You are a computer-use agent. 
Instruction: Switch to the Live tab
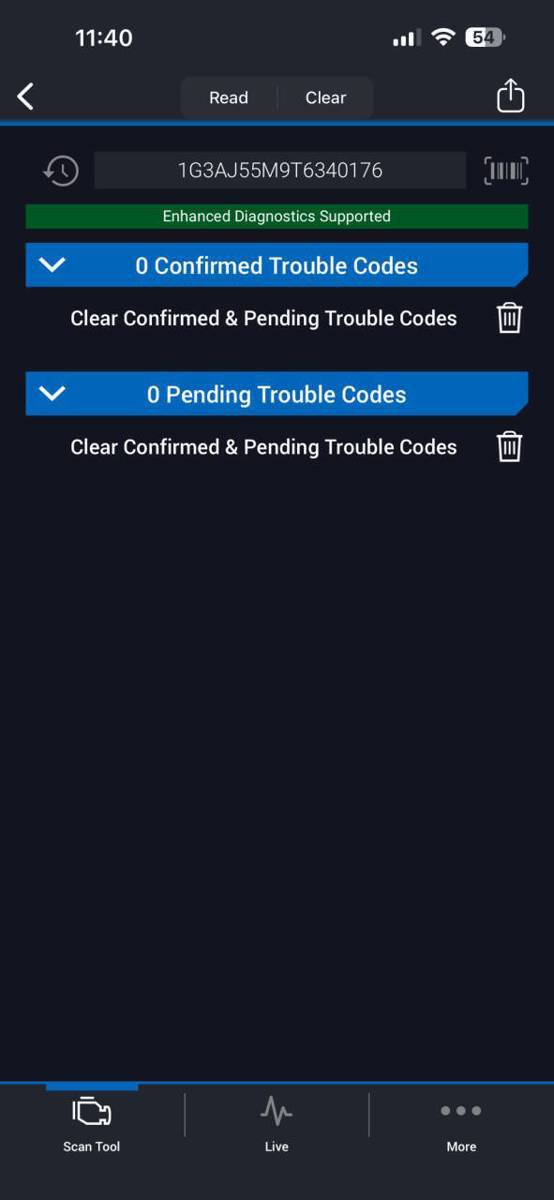pos(277,1124)
